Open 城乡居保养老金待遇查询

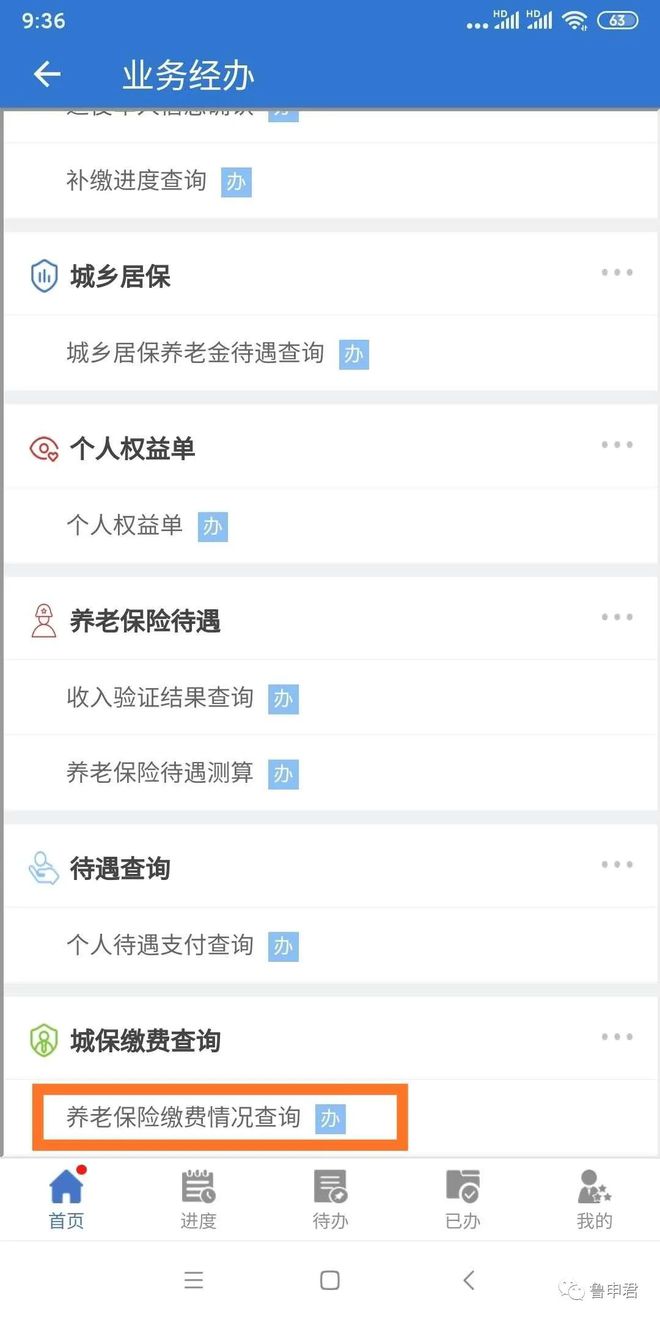[x=330, y=353]
